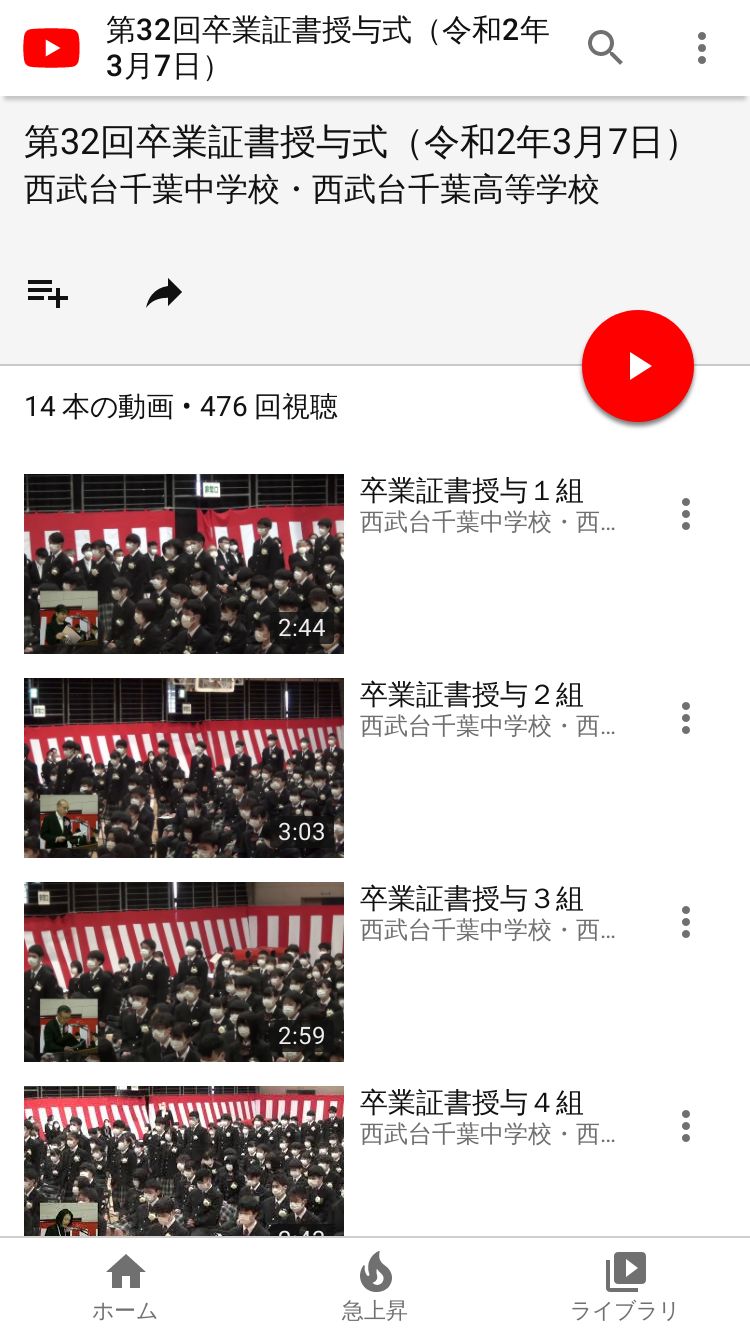Open the overflow menu in the app bar
Viewport: 750px width, 1334px height.
[702, 47]
